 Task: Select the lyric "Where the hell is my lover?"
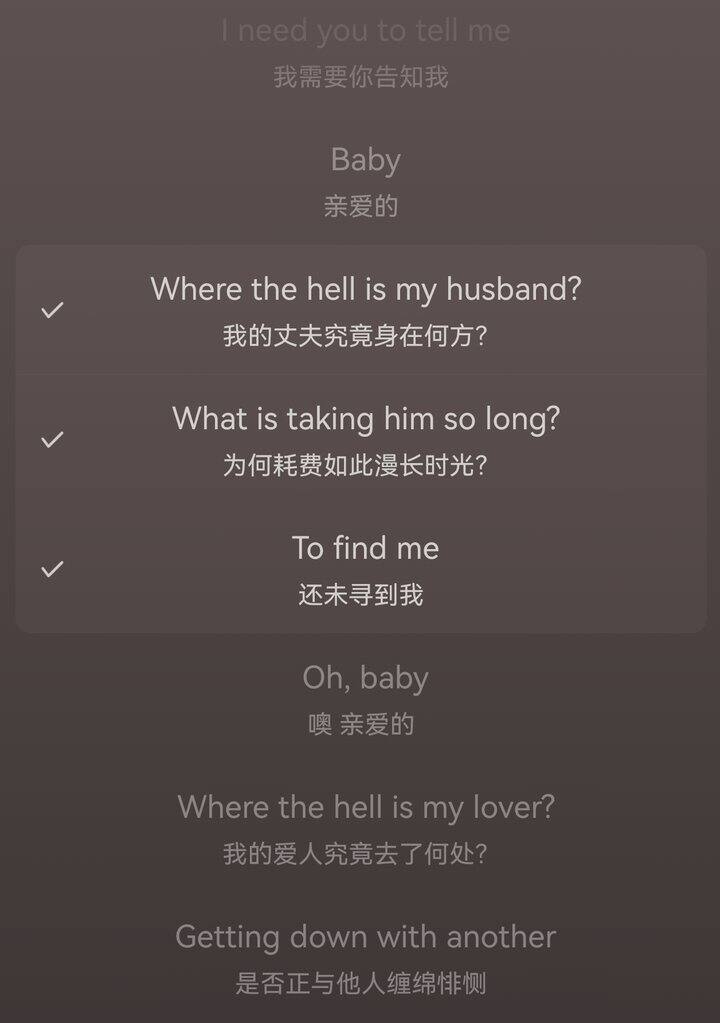click(365, 826)
